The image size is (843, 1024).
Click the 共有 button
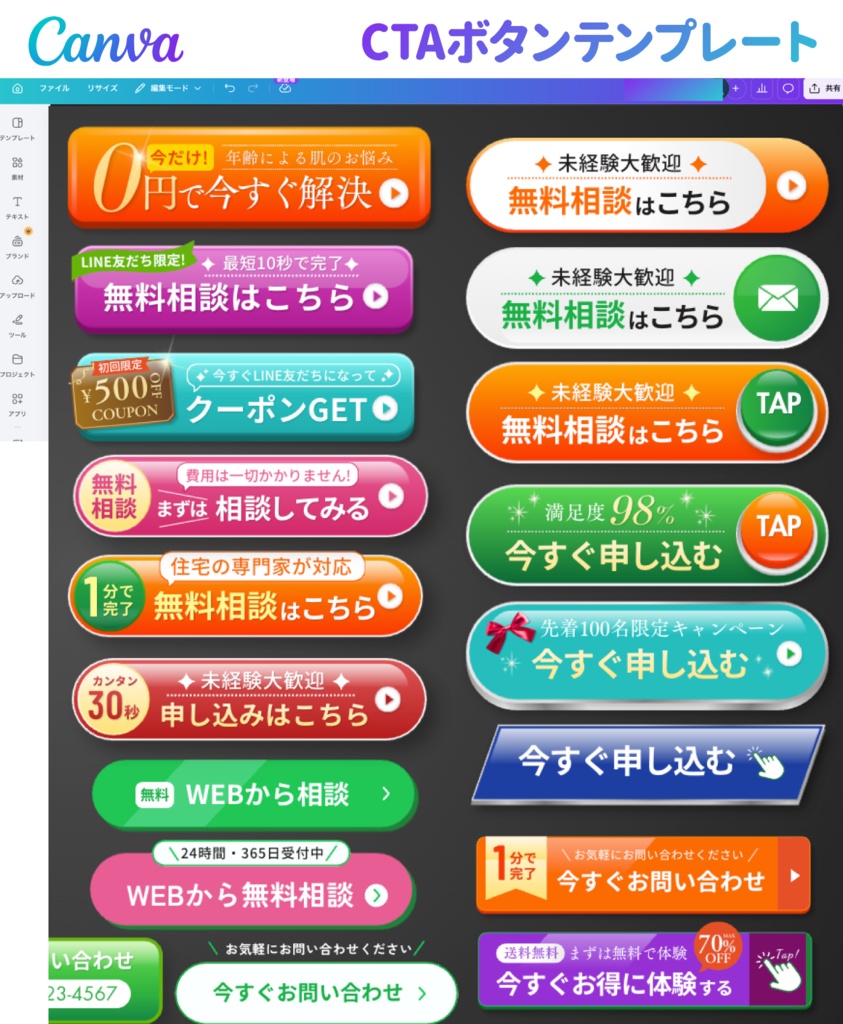[x=823, y=89]
